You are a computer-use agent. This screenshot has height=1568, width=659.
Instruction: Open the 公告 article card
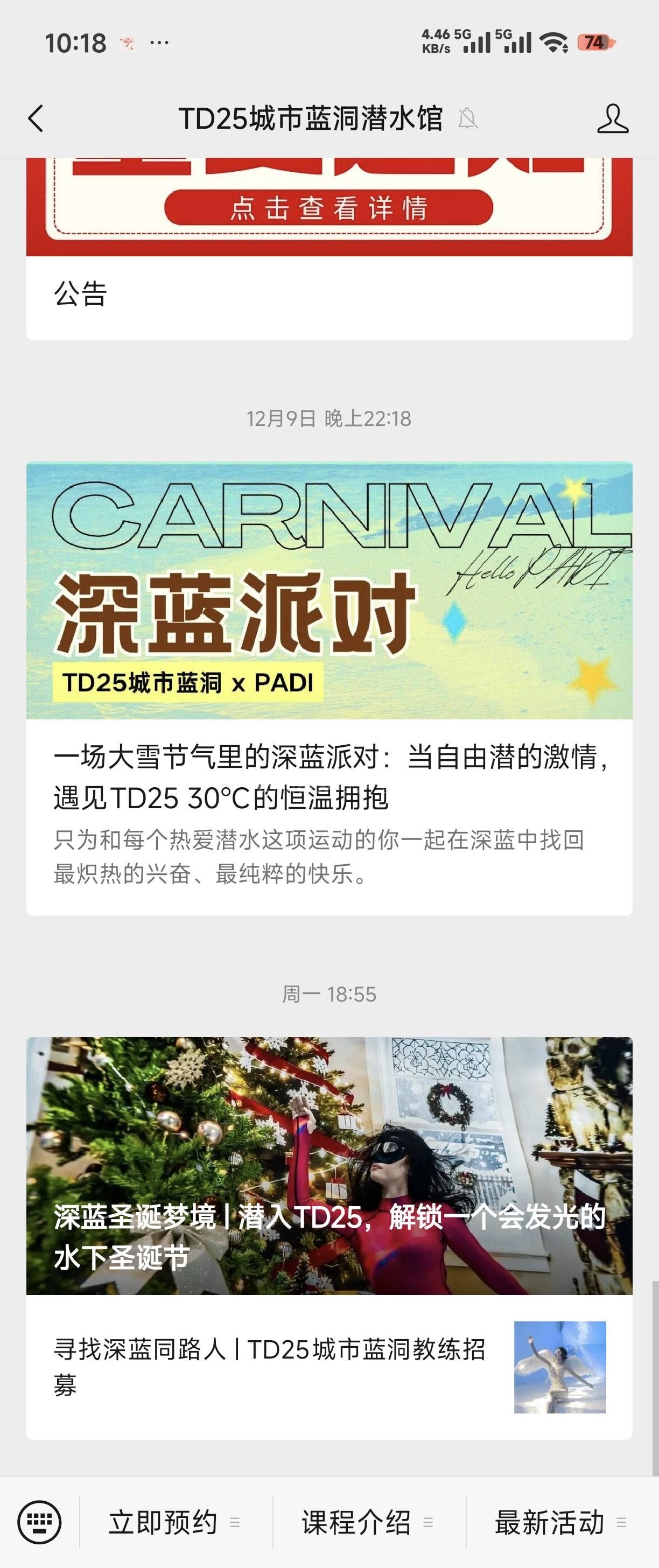click(x=329, y=249)
